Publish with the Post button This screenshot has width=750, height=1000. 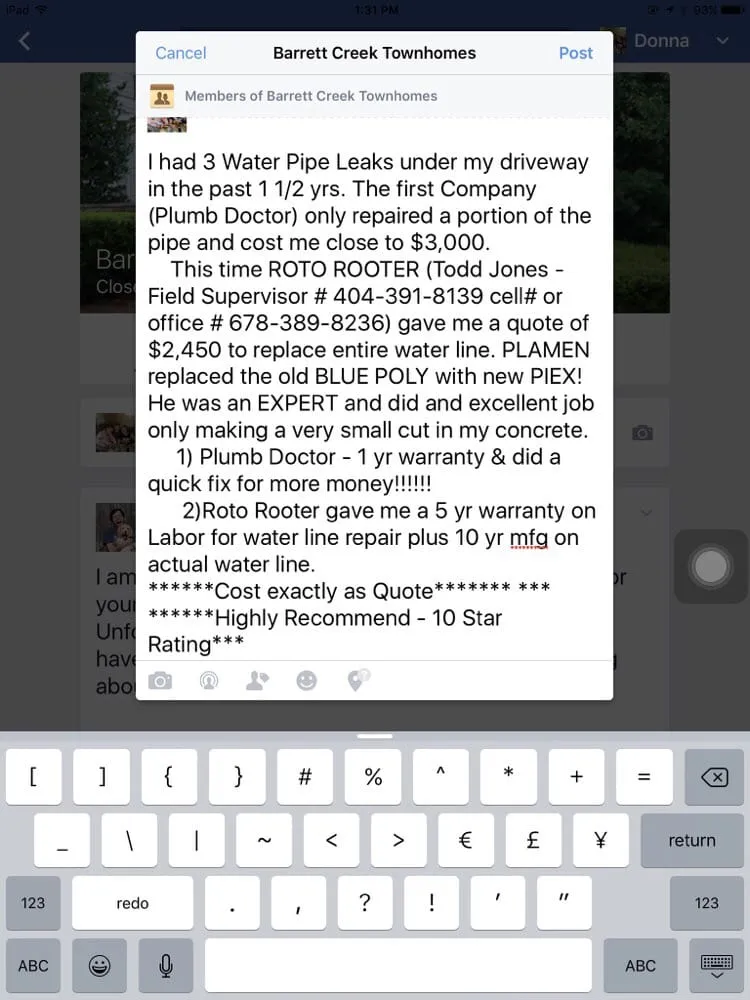pos(576,53)
